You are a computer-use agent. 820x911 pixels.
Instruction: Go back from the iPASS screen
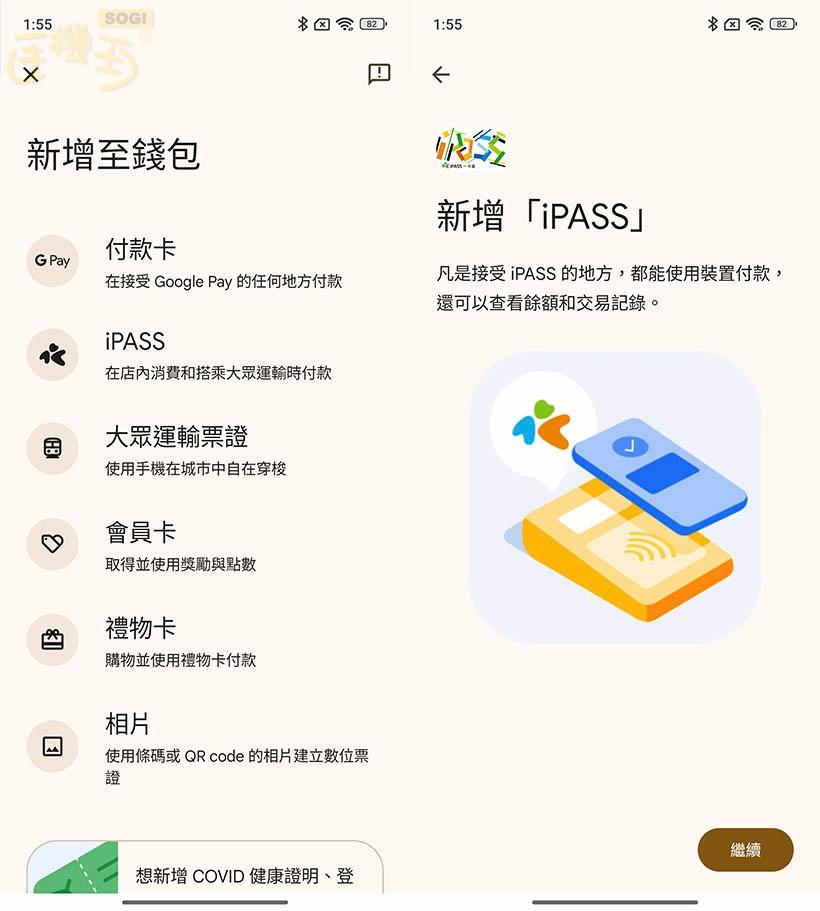[441, 74]
